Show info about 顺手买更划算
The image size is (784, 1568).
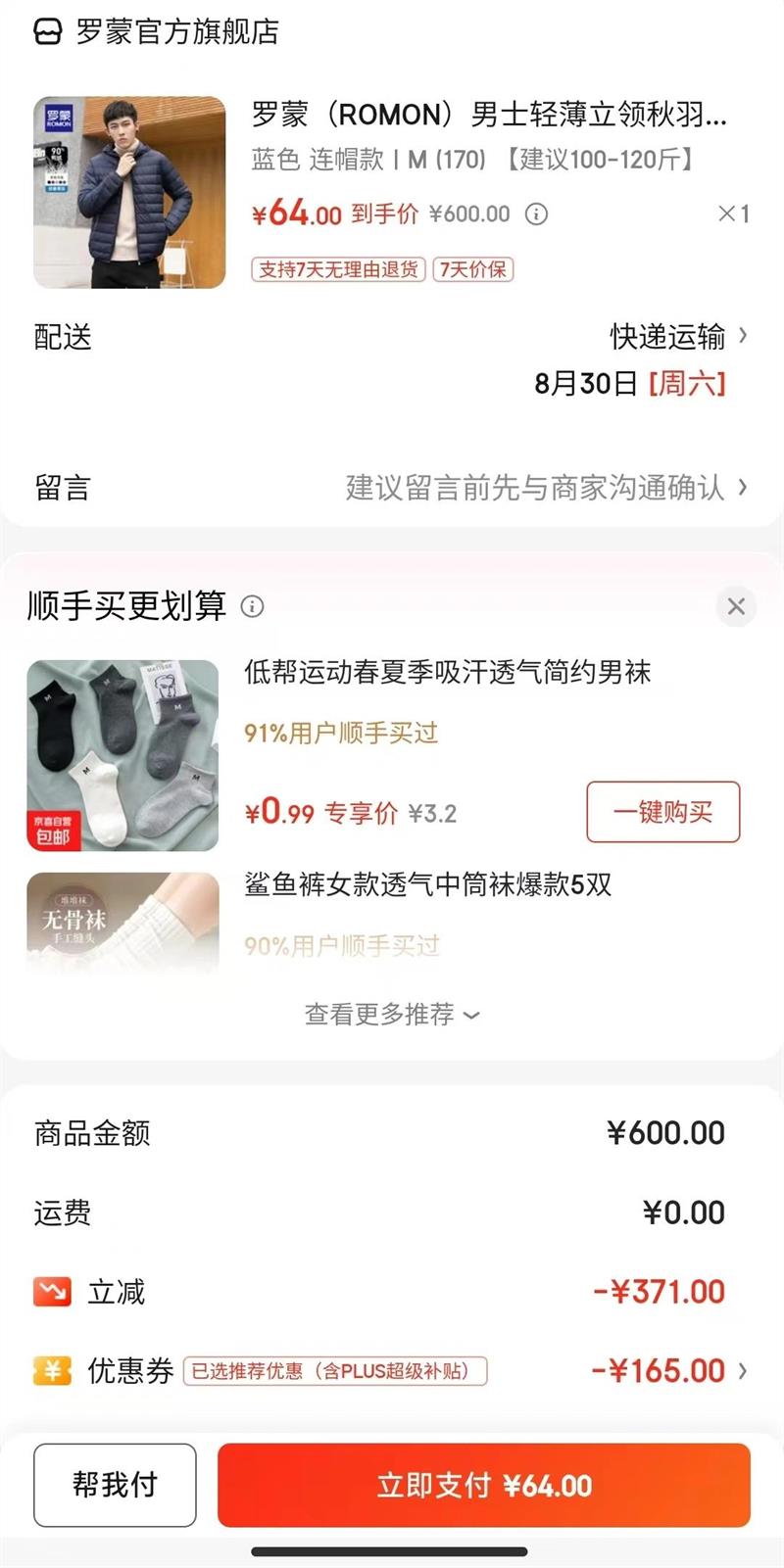pos(253,607)
